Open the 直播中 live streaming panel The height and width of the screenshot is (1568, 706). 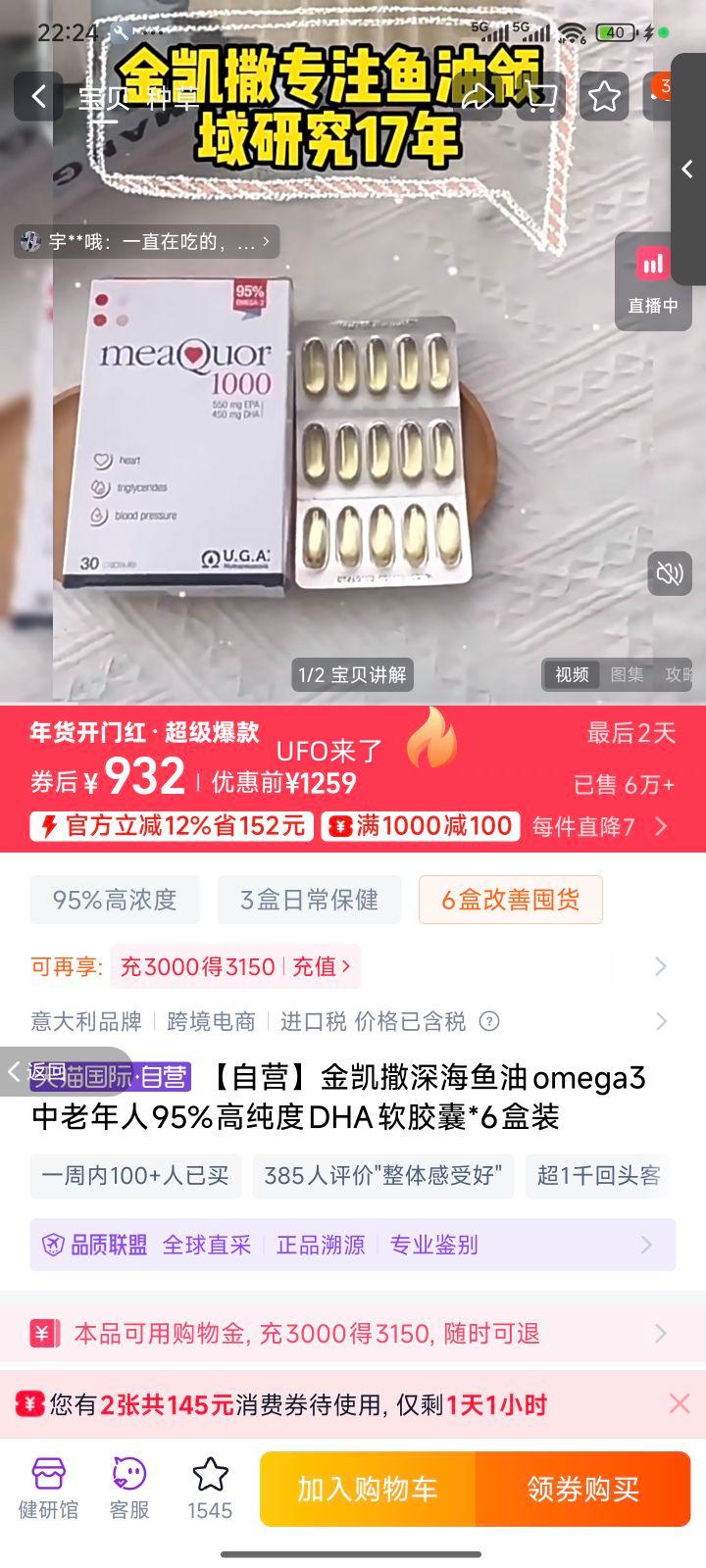pyautogui.click(x=652, y=284)
